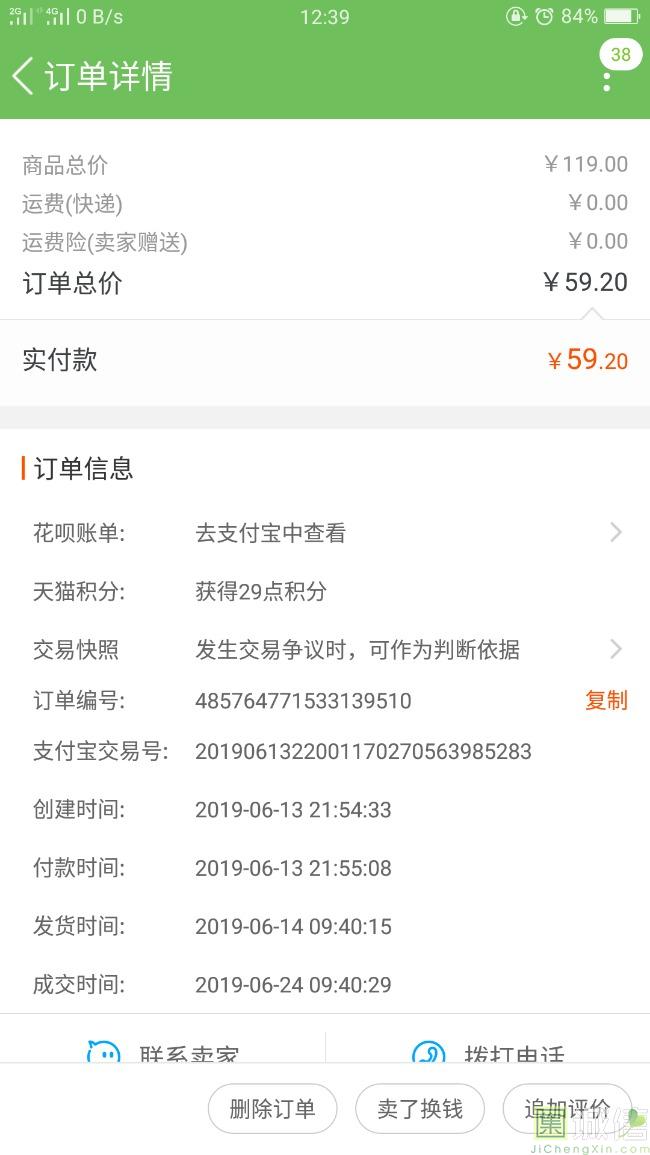
Task: Go back from order details
Action: click(x=24, y=76)
